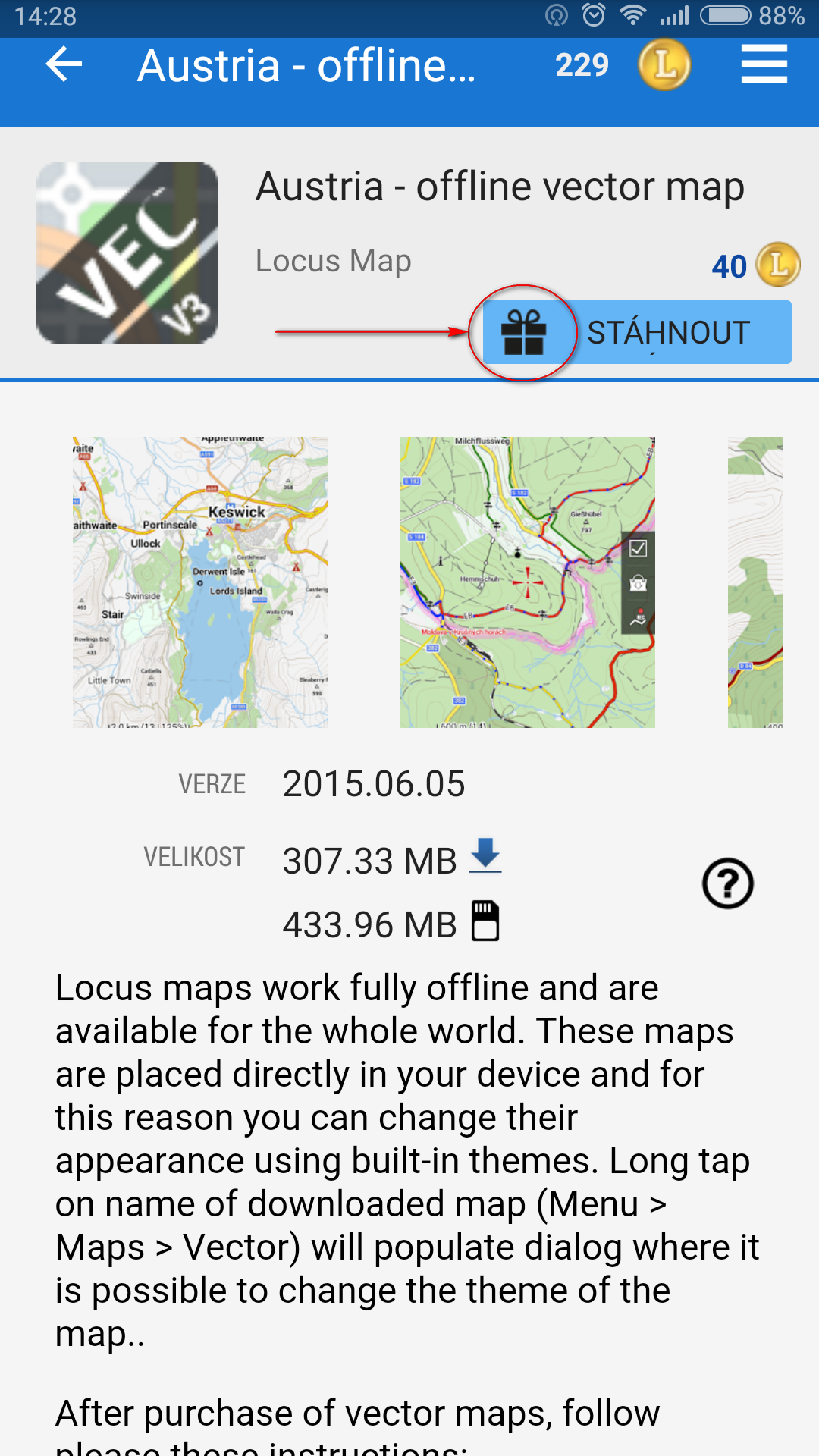Tap the gift icon beside Stáhnout
The image size is (819, 1456).
coord(523,332)
